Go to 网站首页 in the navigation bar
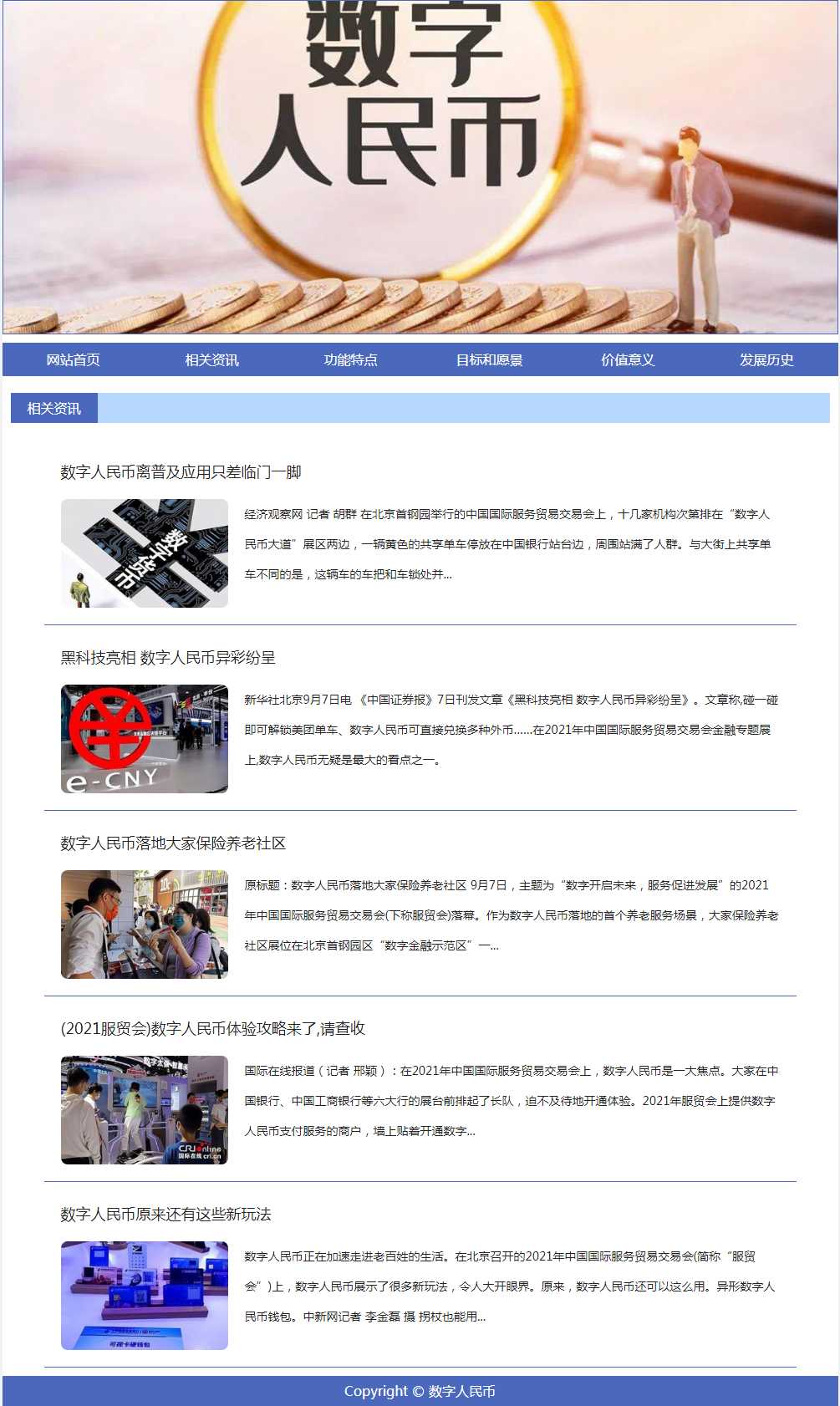 click(x=74, y=360)
